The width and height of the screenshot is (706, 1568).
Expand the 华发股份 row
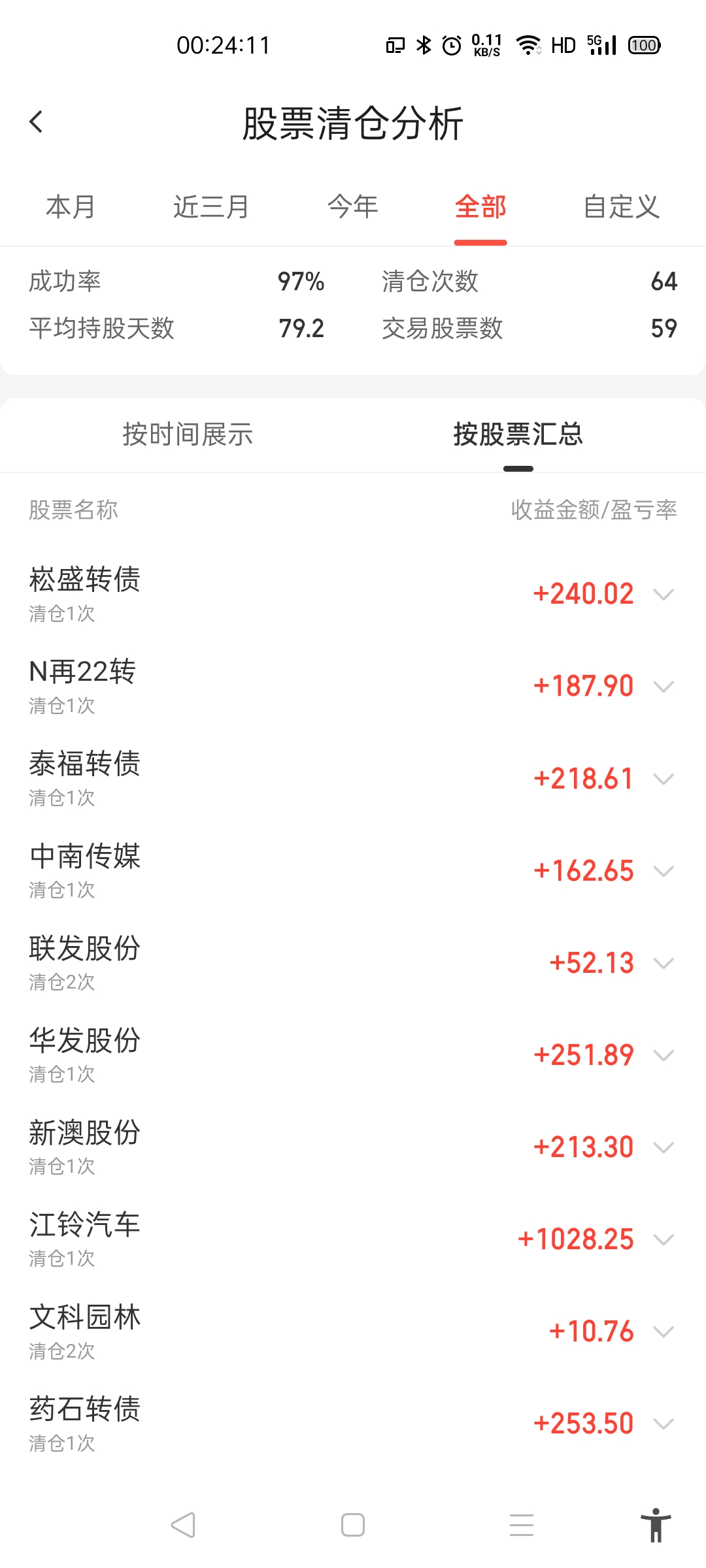point(664,1055)
